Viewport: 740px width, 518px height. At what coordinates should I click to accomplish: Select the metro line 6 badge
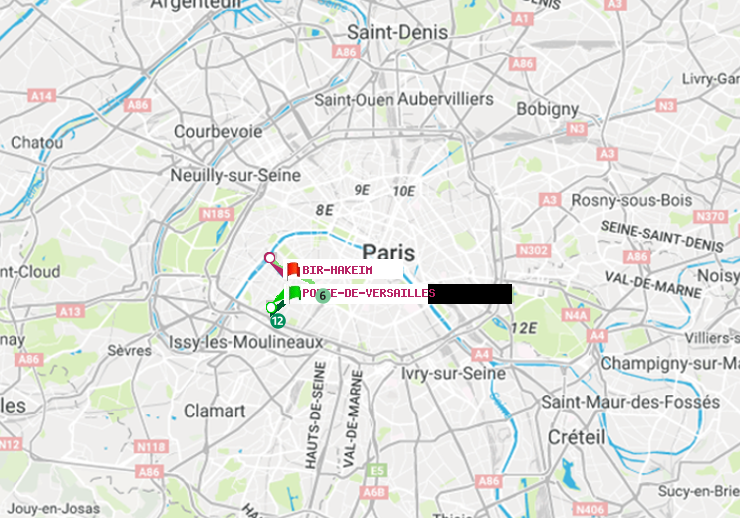click(x=323, y=296)
